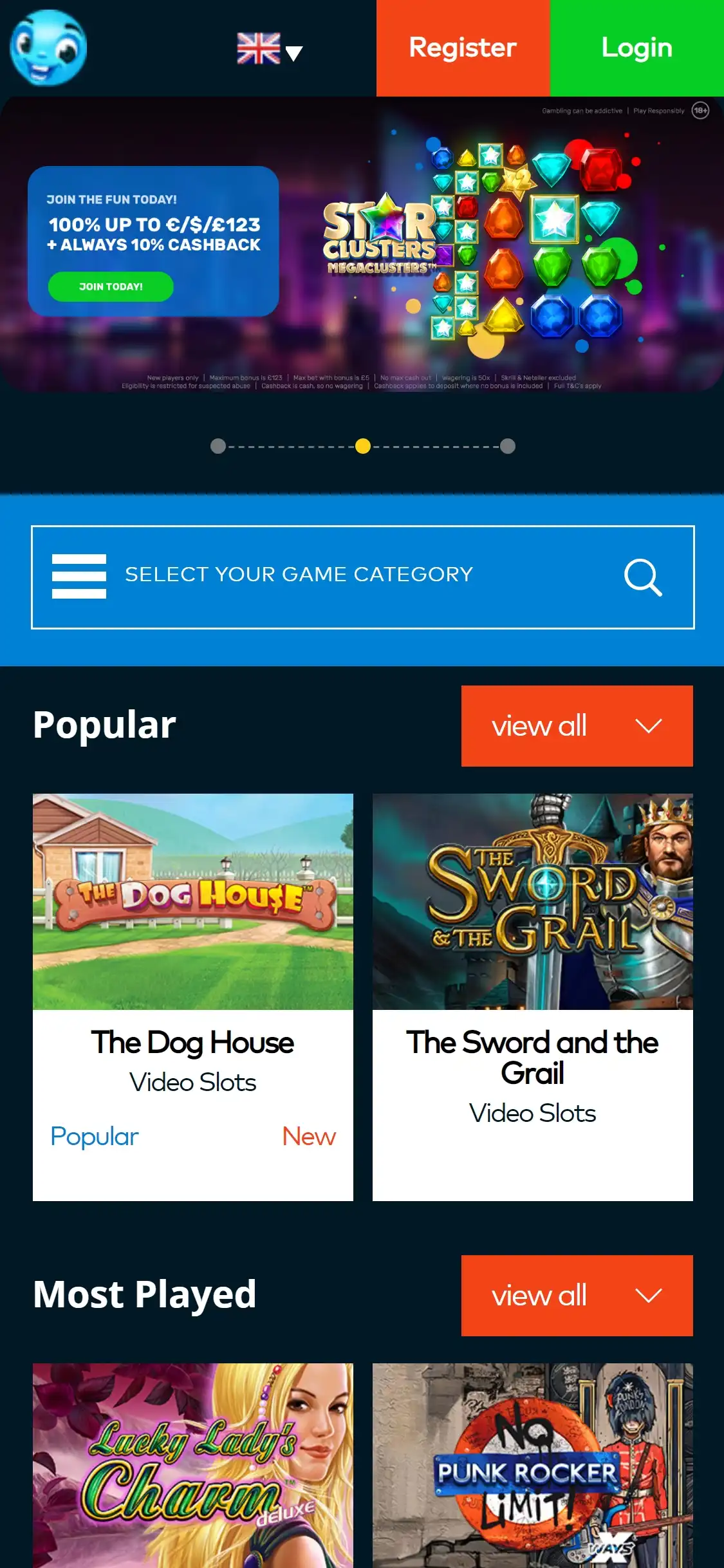This screenshot has width=724, height=1568.
Task: Open The Dog House game card
Action: (193, 901)
